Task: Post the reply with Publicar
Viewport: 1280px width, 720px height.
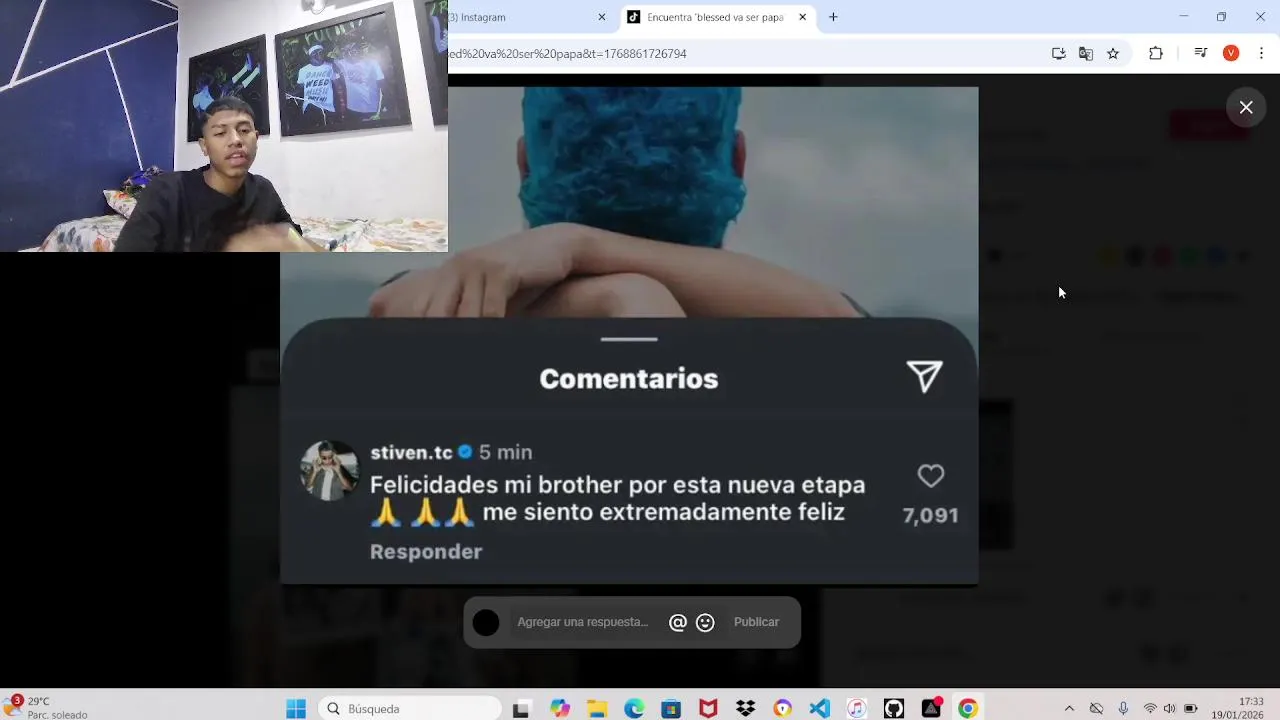Action: click(756, 622)
